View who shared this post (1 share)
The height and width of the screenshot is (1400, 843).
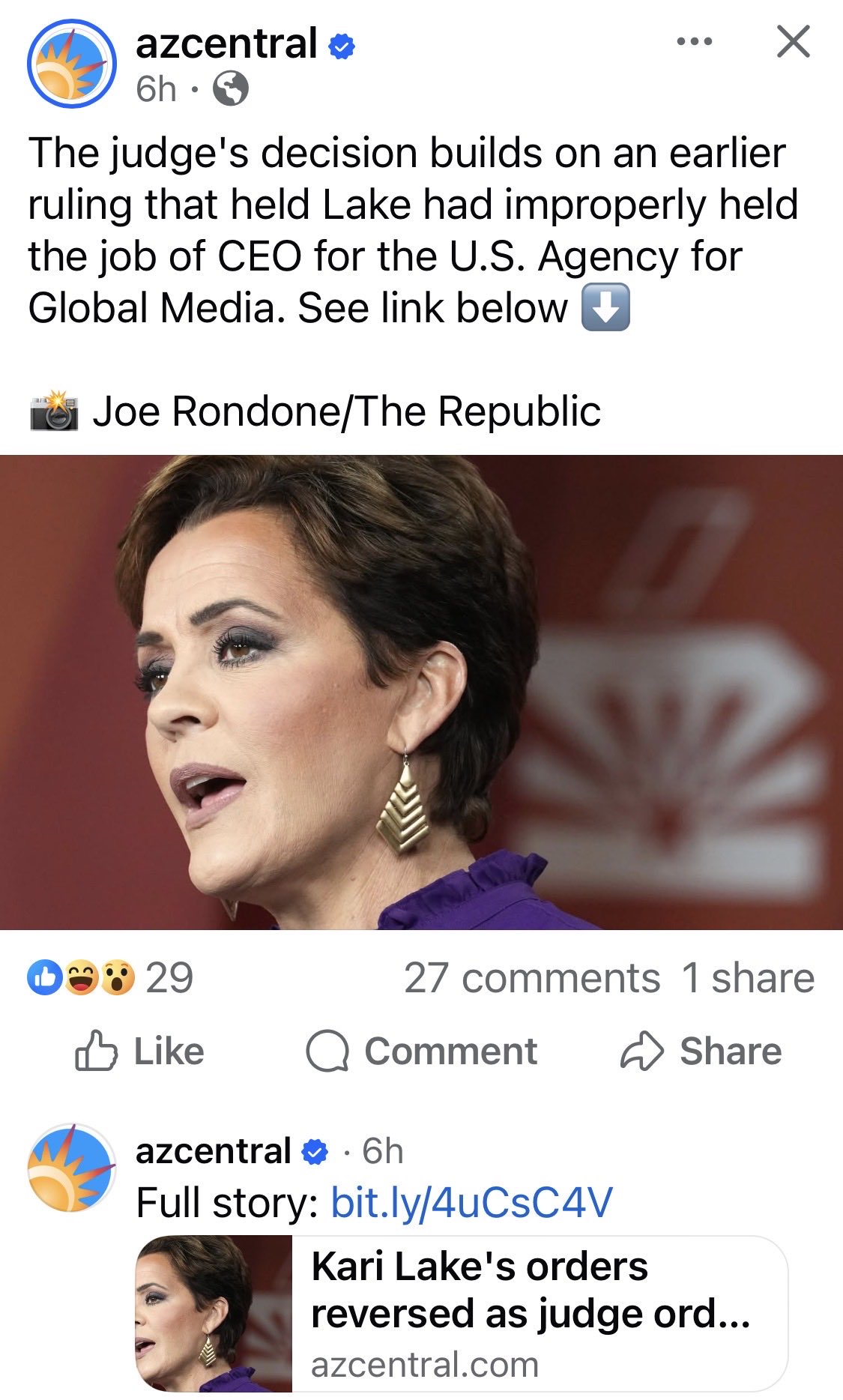[748, 978]
